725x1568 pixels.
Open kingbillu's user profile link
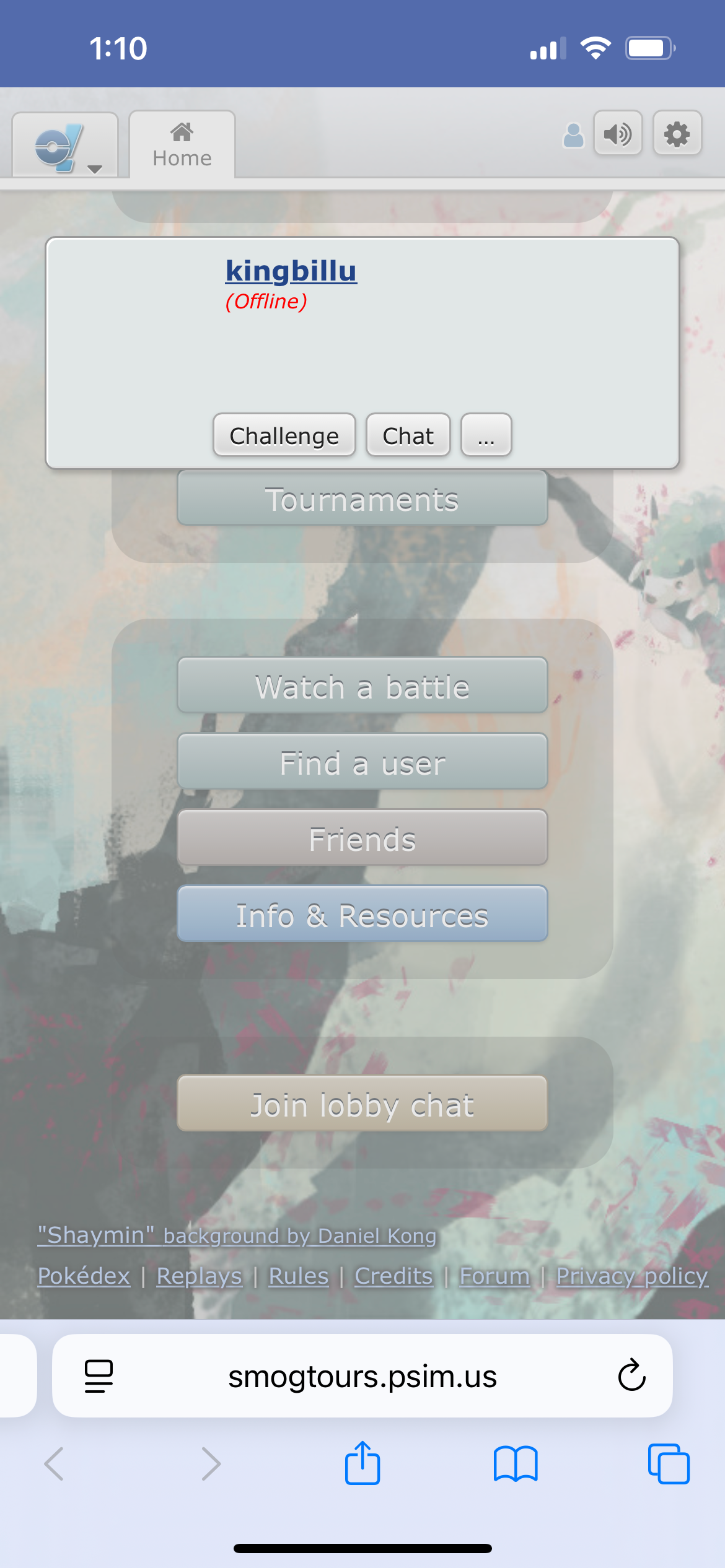291,271
